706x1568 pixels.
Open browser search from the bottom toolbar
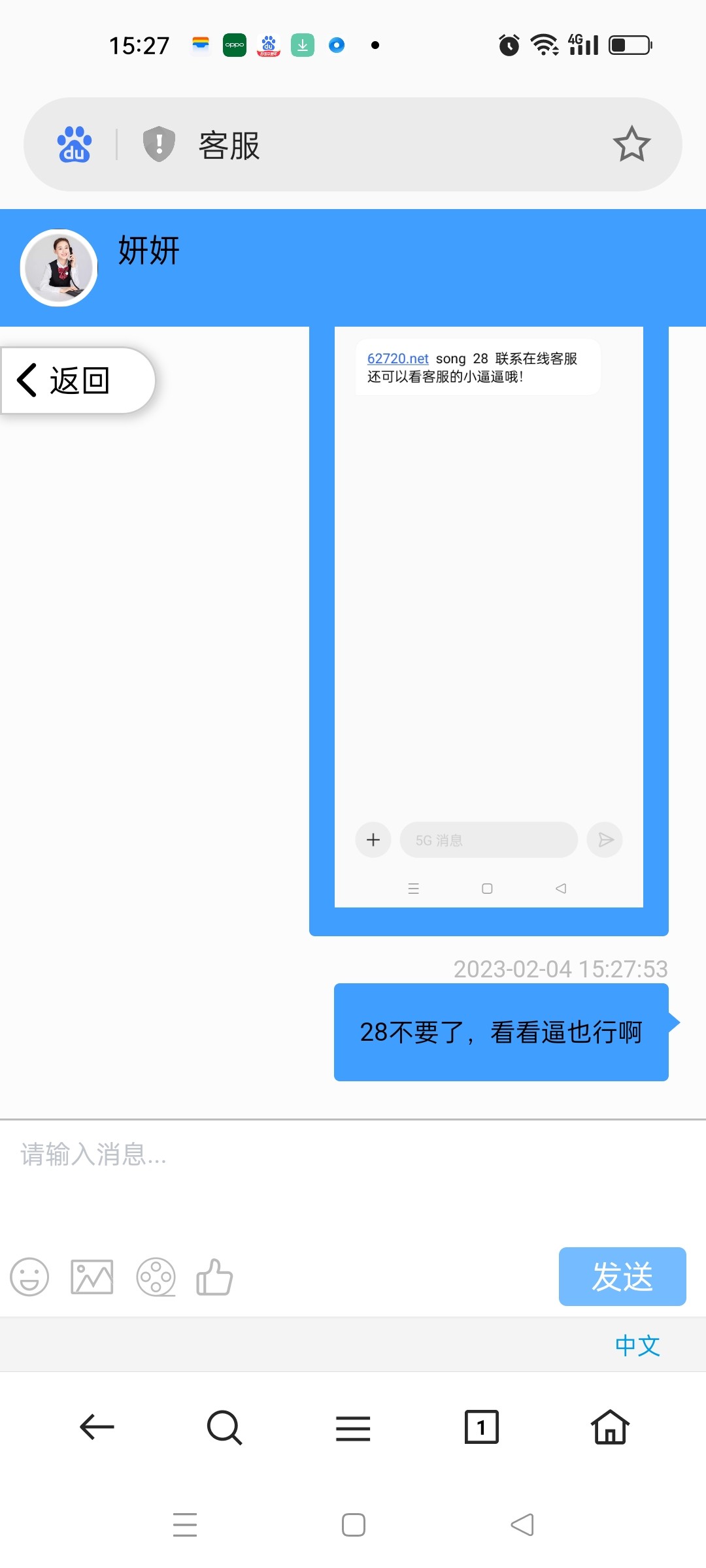[224, 1427]
